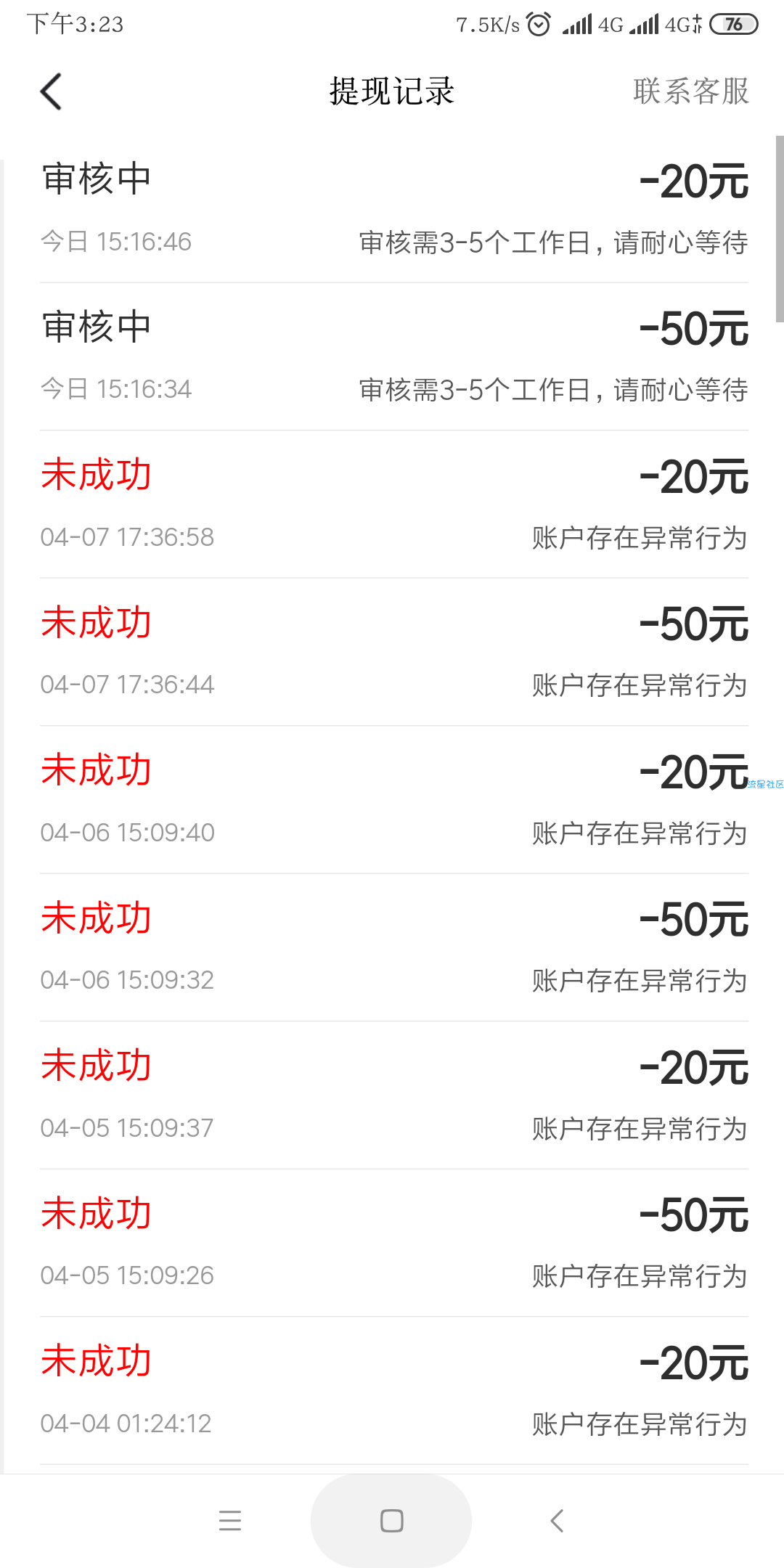
Task: Open 联系客服 to contact support
Action: [690, 91]
